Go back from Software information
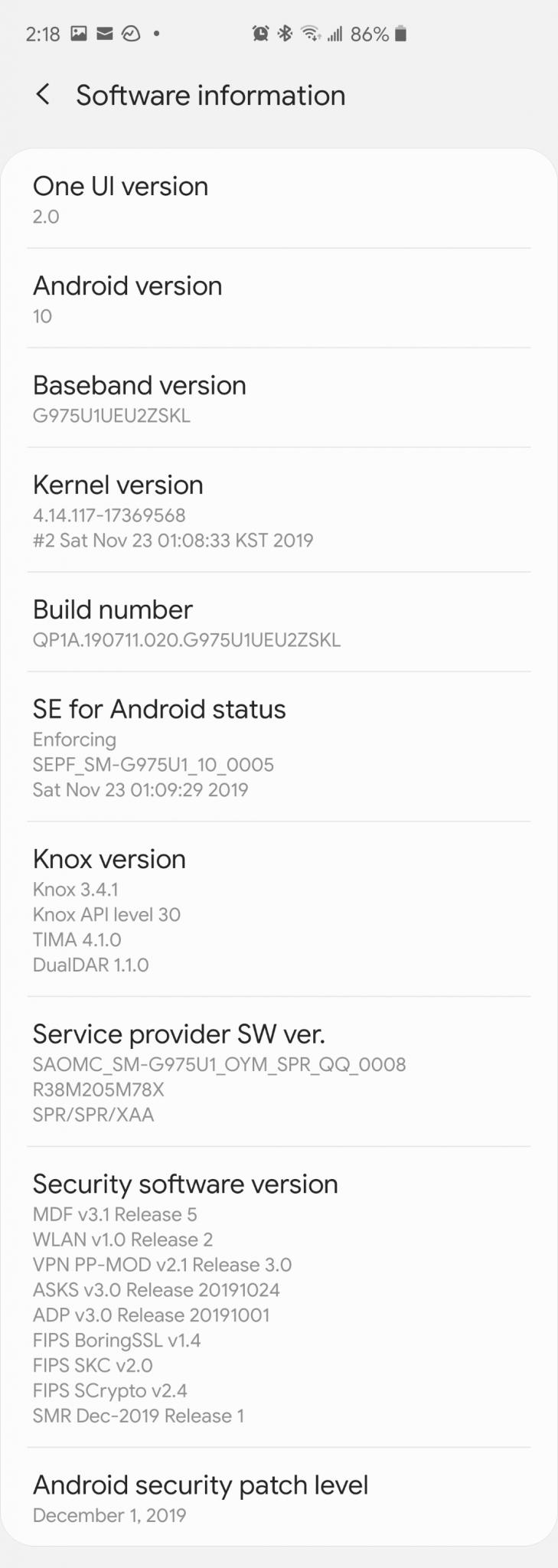This screenshot has width=558, height=1568. (x=44, y=95)
